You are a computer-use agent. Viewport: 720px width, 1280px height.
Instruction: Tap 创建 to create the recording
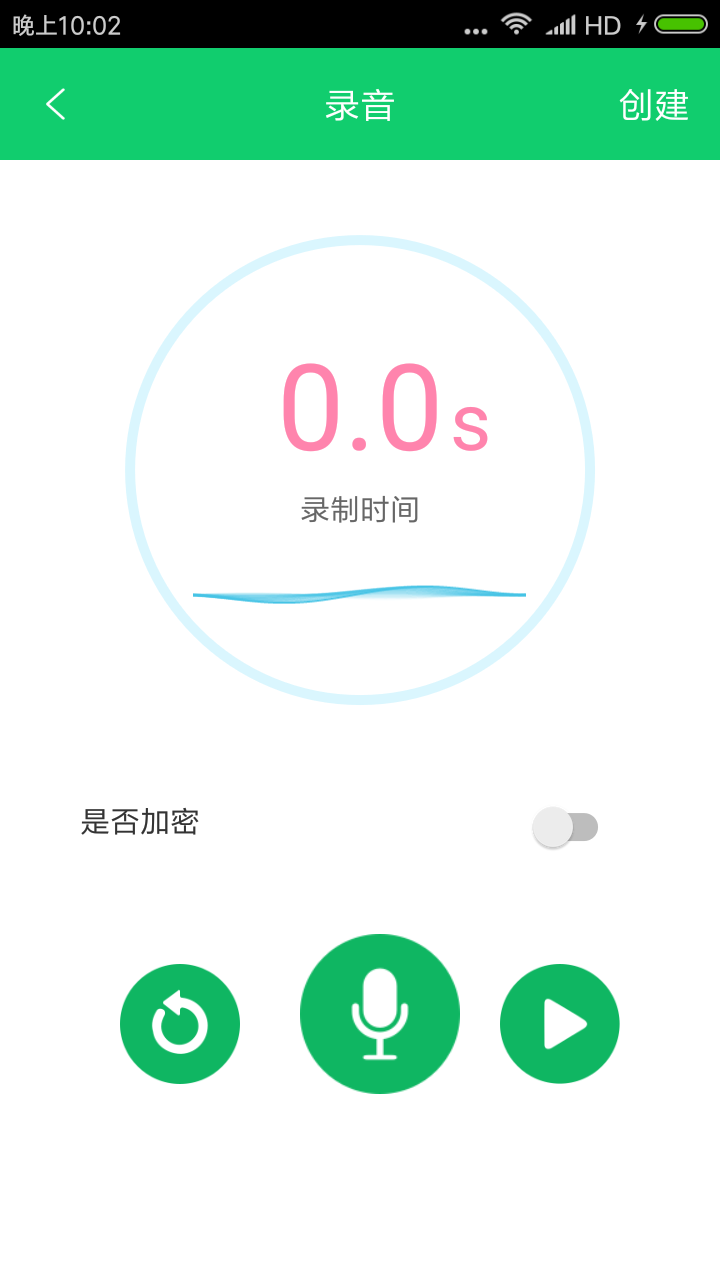655,104
